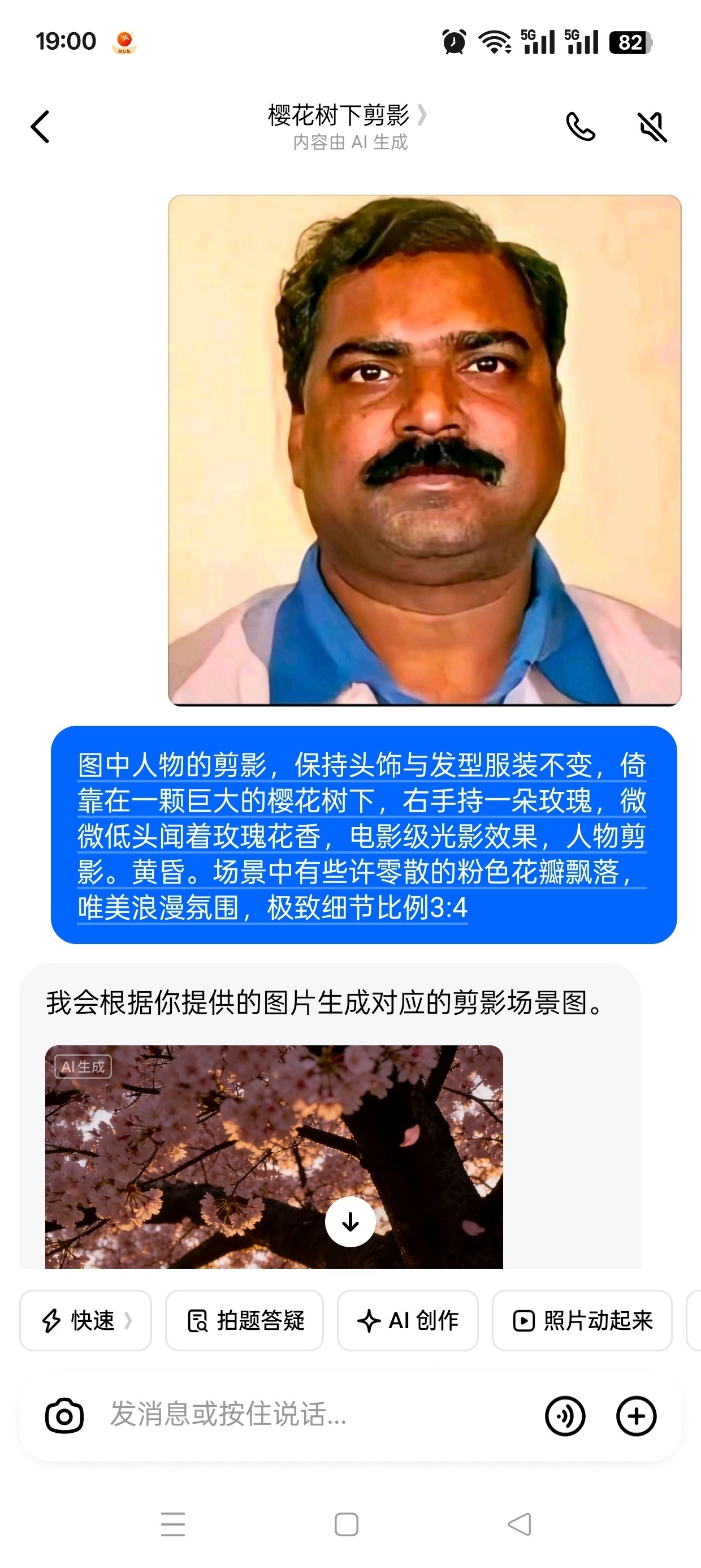Switch to voice input
The image size is (701, 1568).
tap(565, 1416)
